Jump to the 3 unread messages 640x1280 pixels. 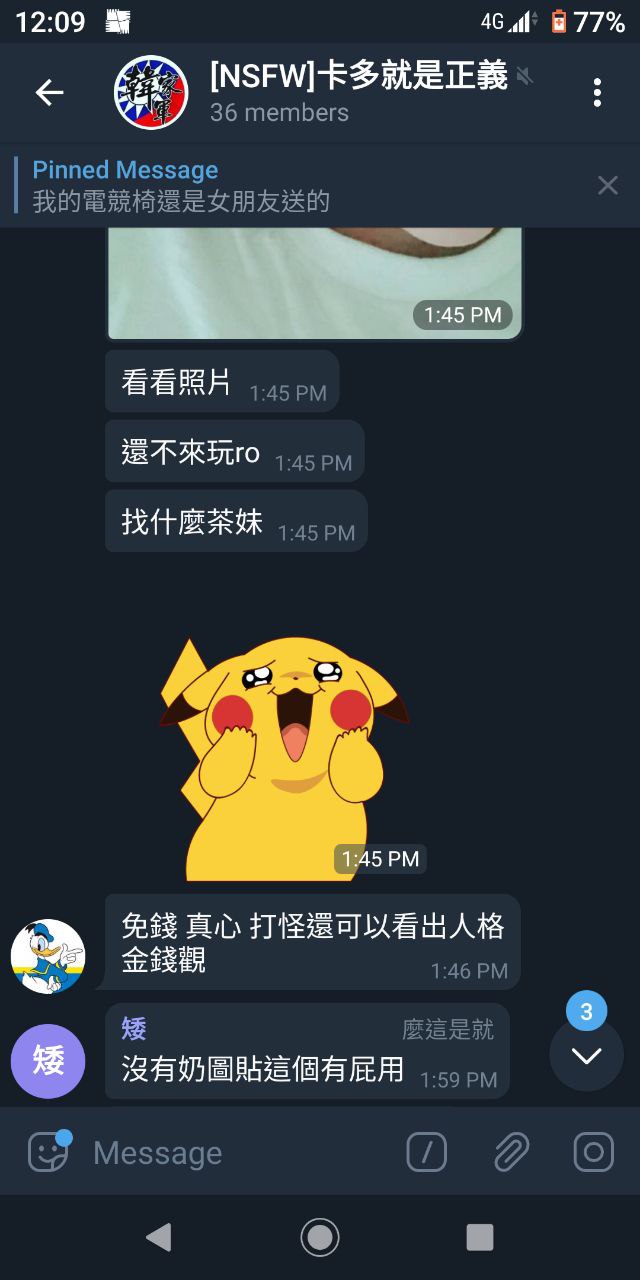586,1055
